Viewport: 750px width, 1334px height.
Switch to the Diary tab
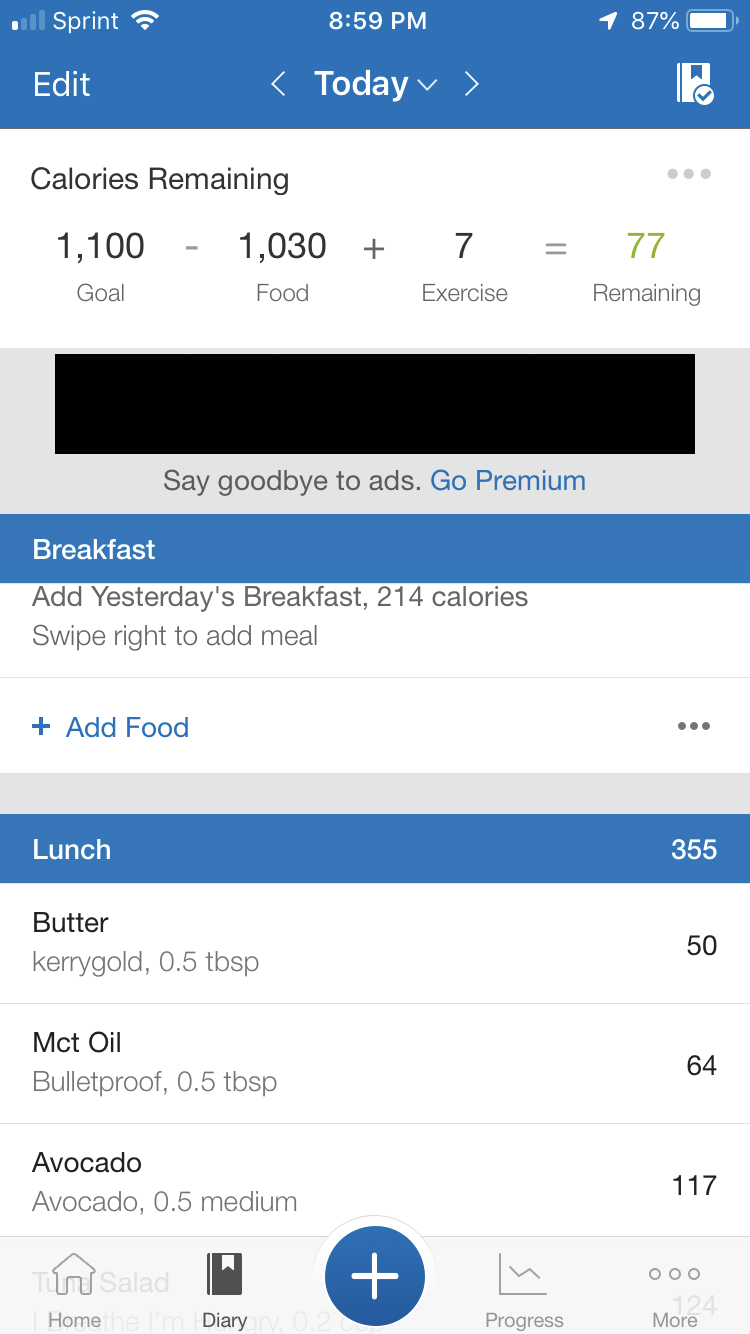(224, 1290)
